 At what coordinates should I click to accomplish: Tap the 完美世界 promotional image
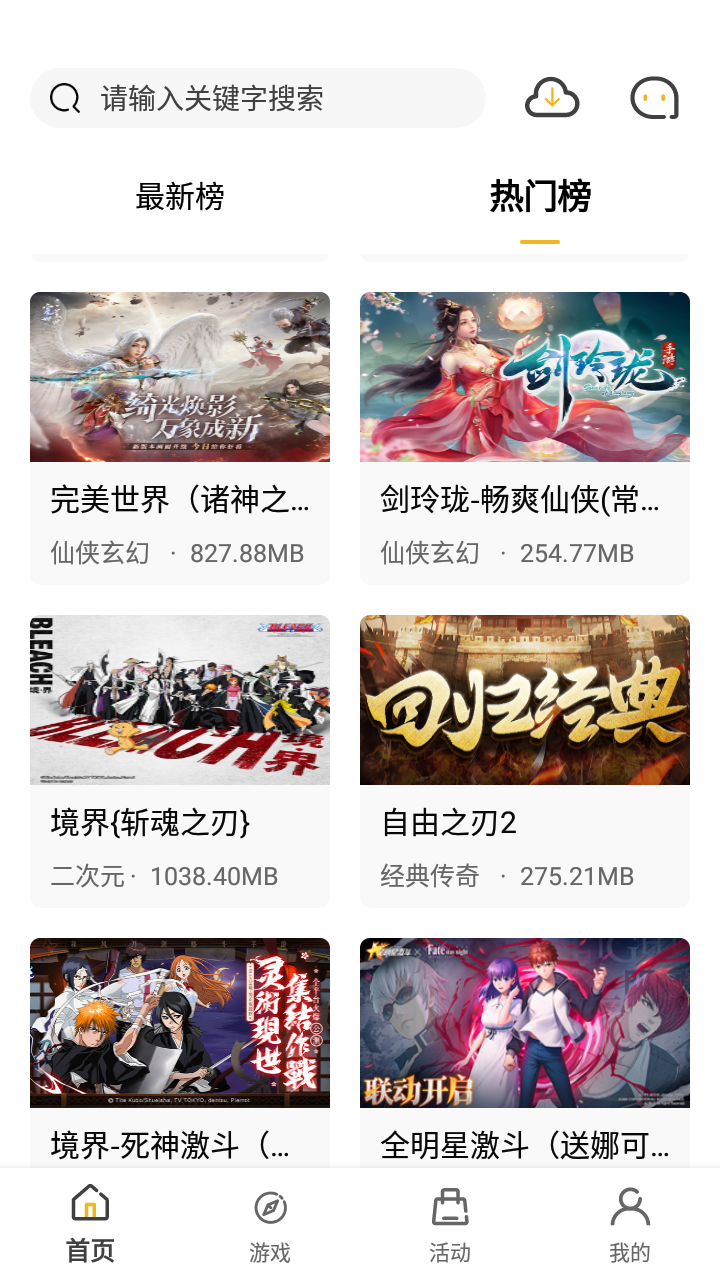(x=180, y=377)
